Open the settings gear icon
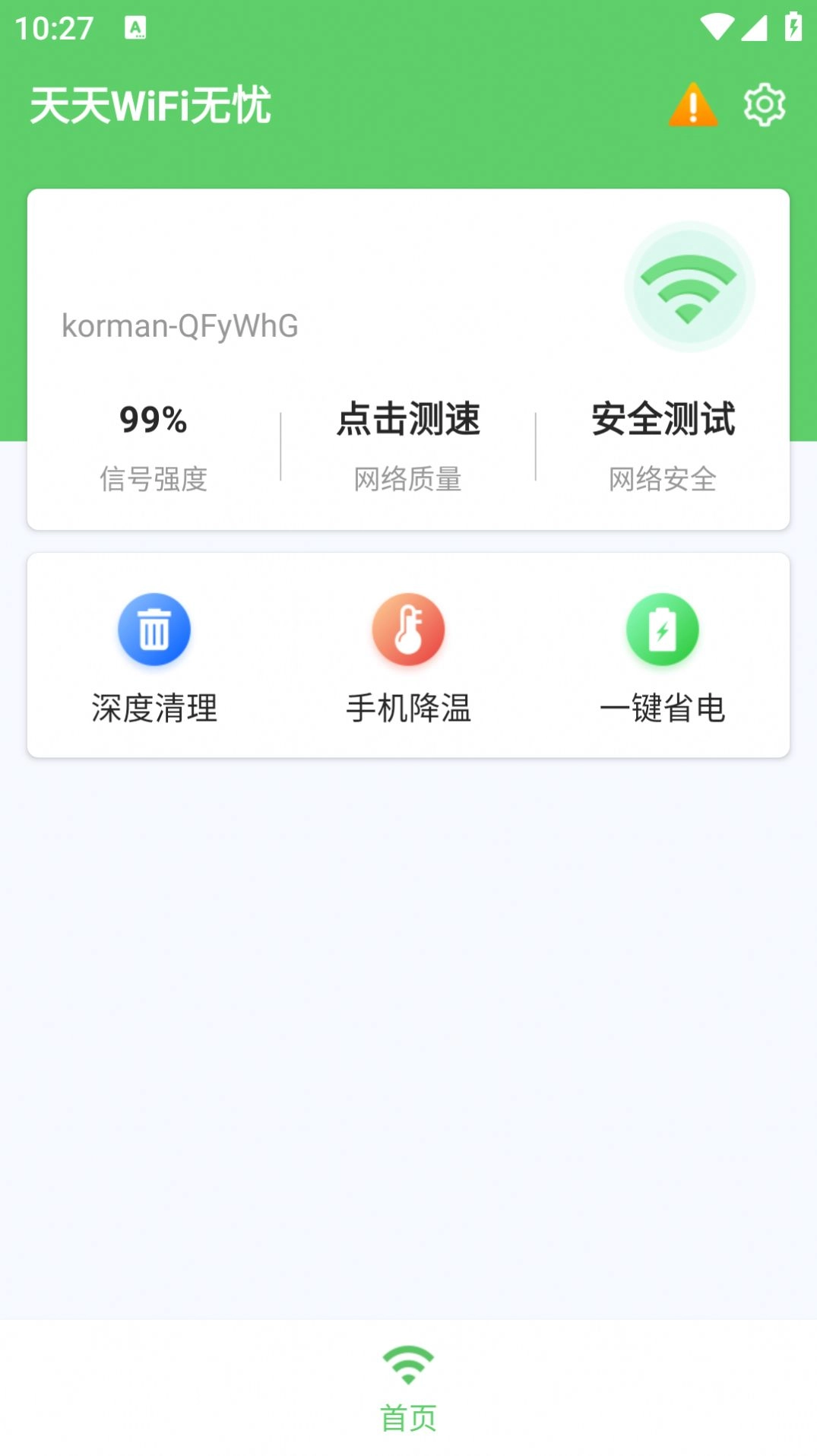817x1456 pixels. pos(765,105)
